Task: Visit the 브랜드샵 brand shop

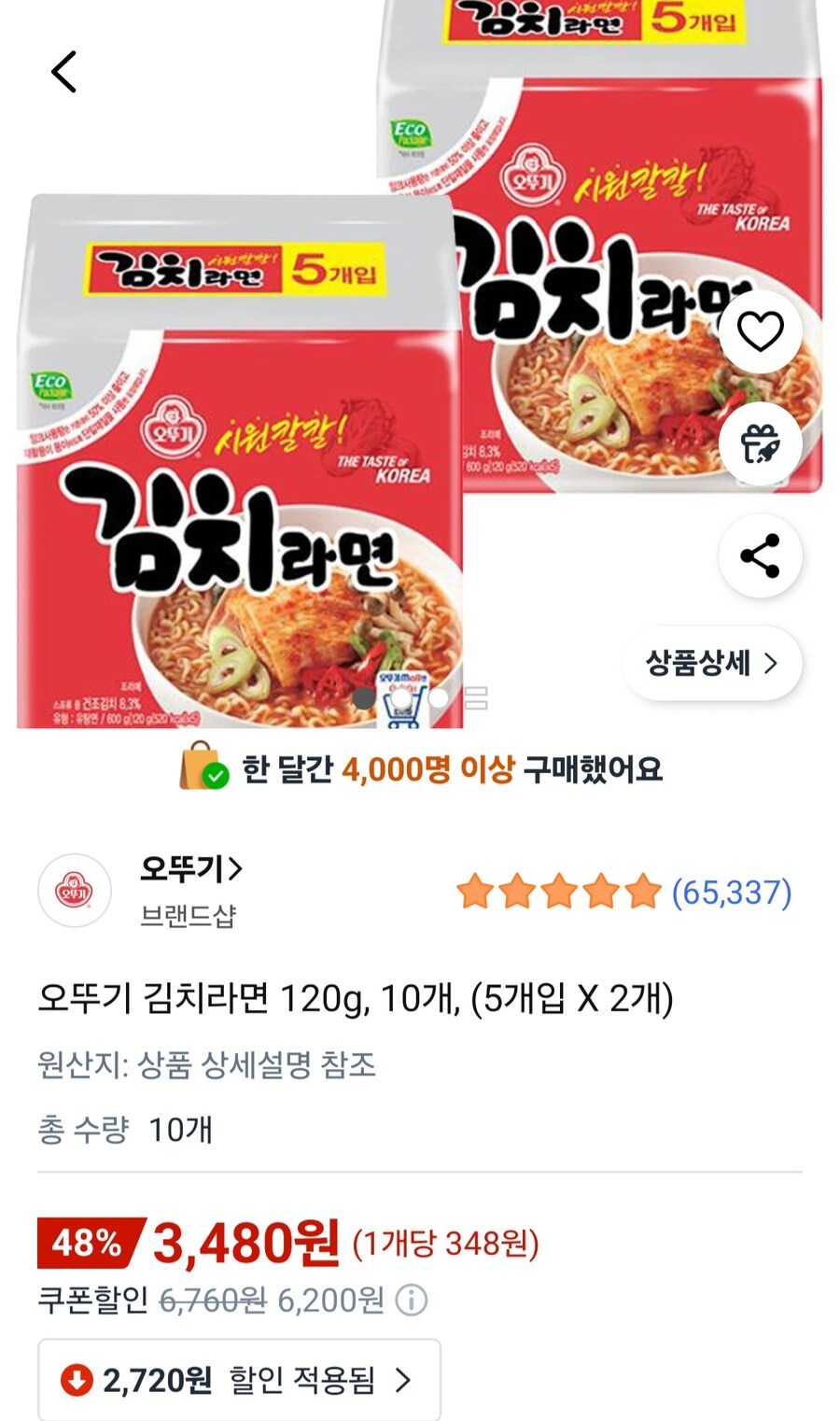Action: pos(188,918)
